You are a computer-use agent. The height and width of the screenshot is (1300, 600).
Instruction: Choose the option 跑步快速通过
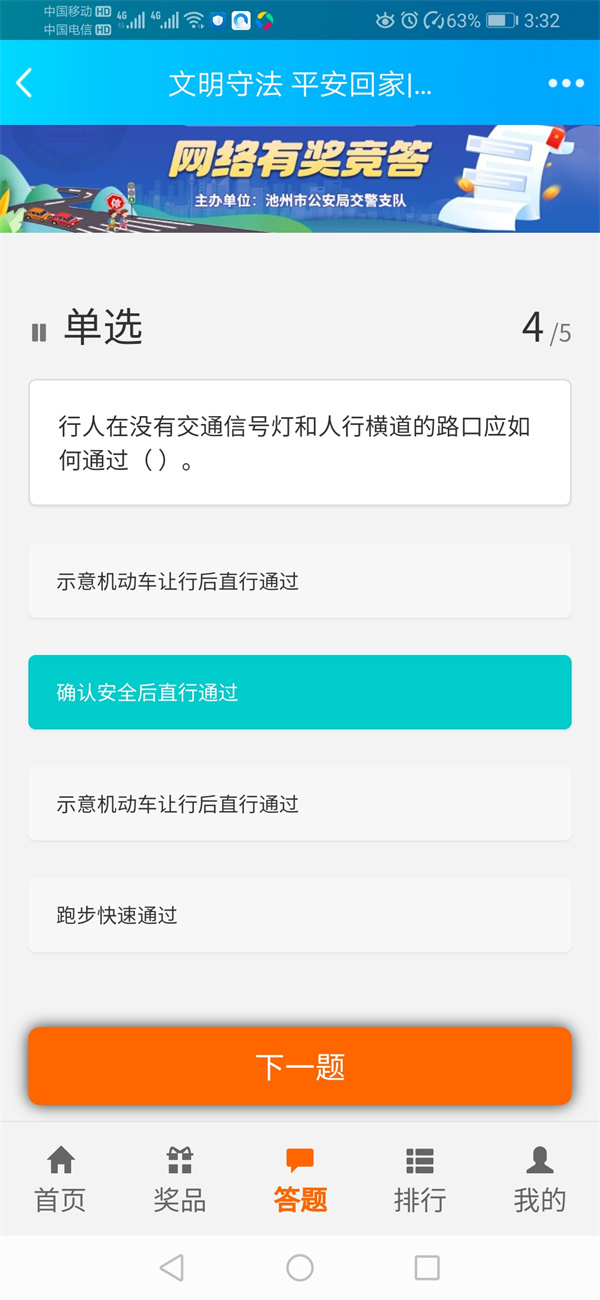pyautogui.click(x=300, y=915)
